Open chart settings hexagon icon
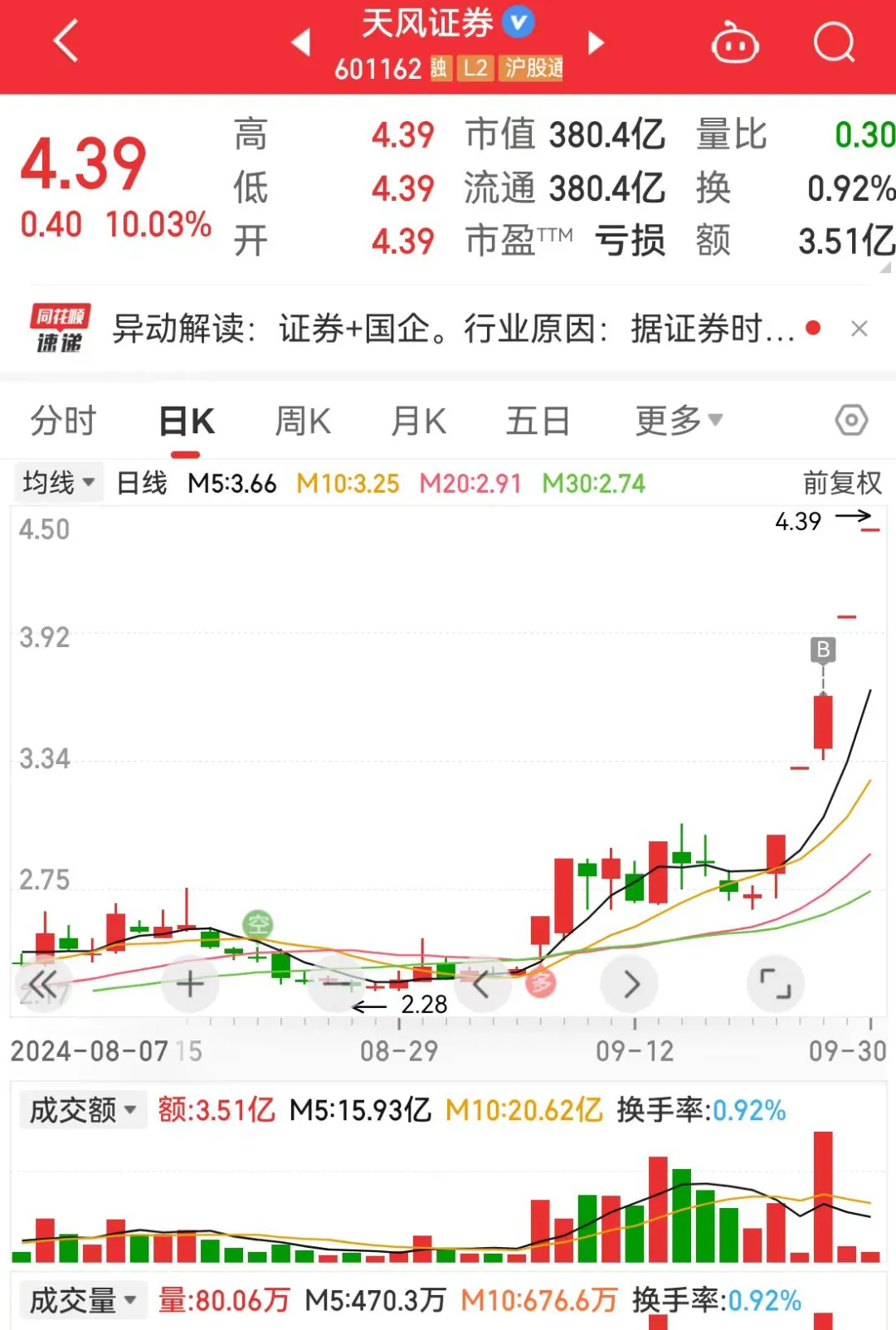Viewport: 896px width, 1330px height. [851, 421]
